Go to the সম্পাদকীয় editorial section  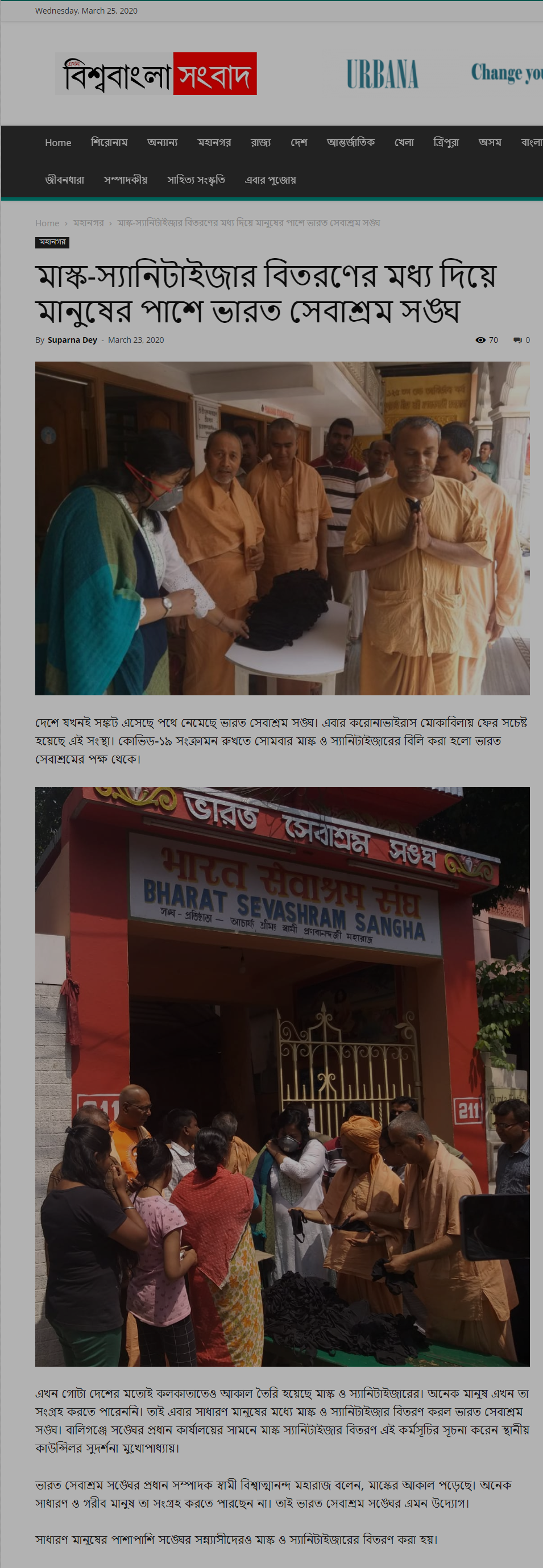tap(126, 180)
